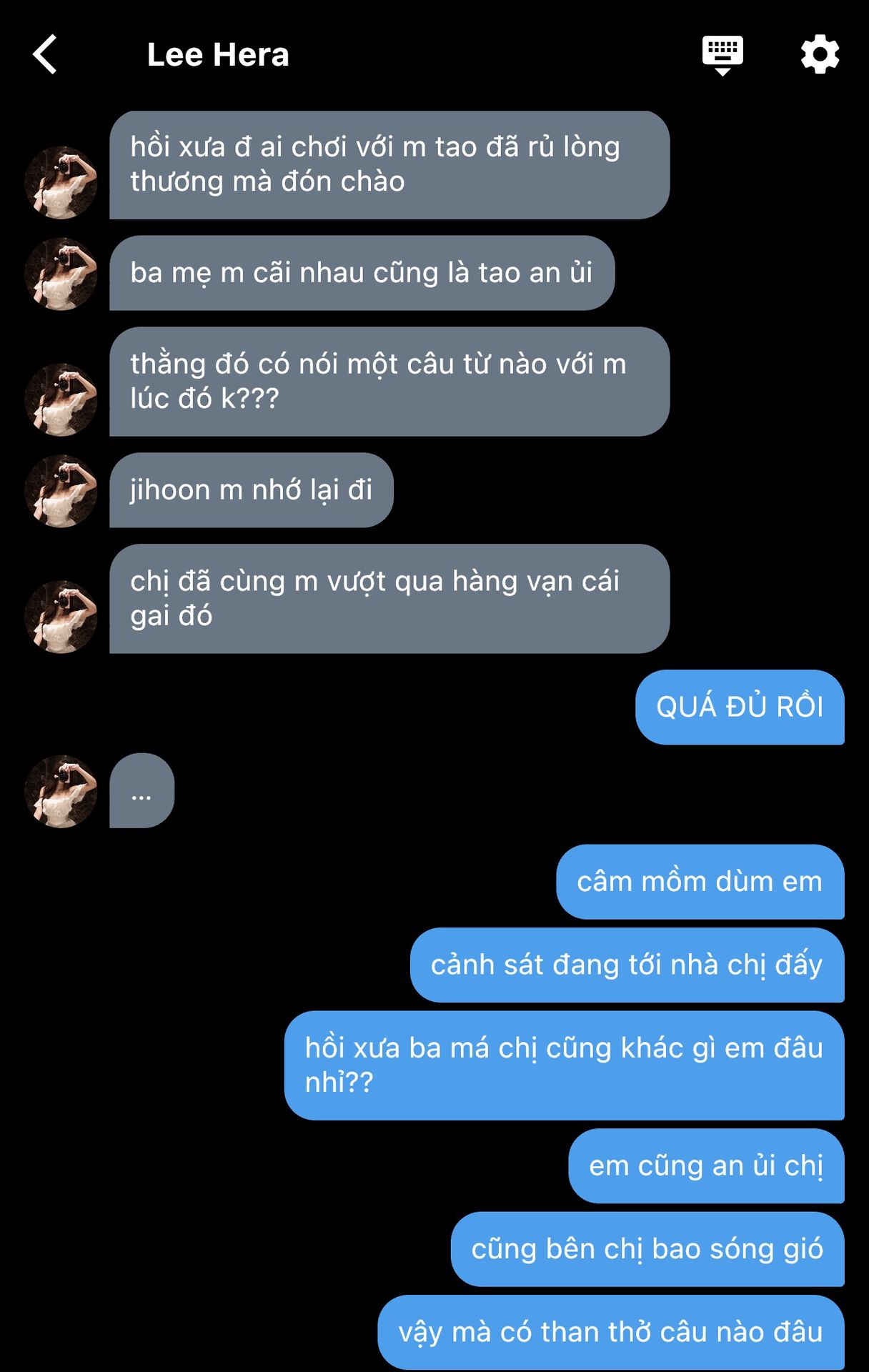Go back from the Lee Hera chat
Viewport: 869px width, 1372px height.
(x=44, y=54)
